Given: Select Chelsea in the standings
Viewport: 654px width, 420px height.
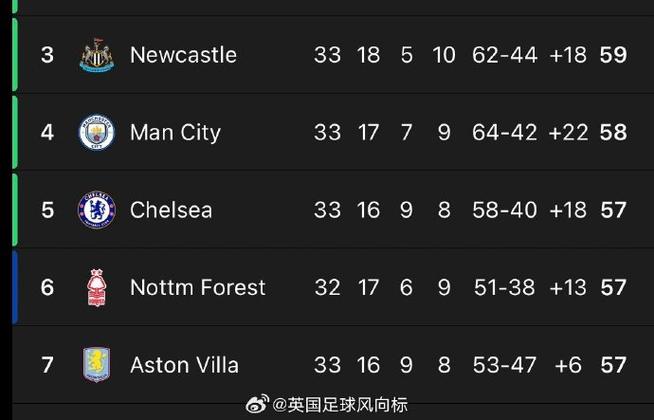Looking at the screenshot, I should 171,210.
